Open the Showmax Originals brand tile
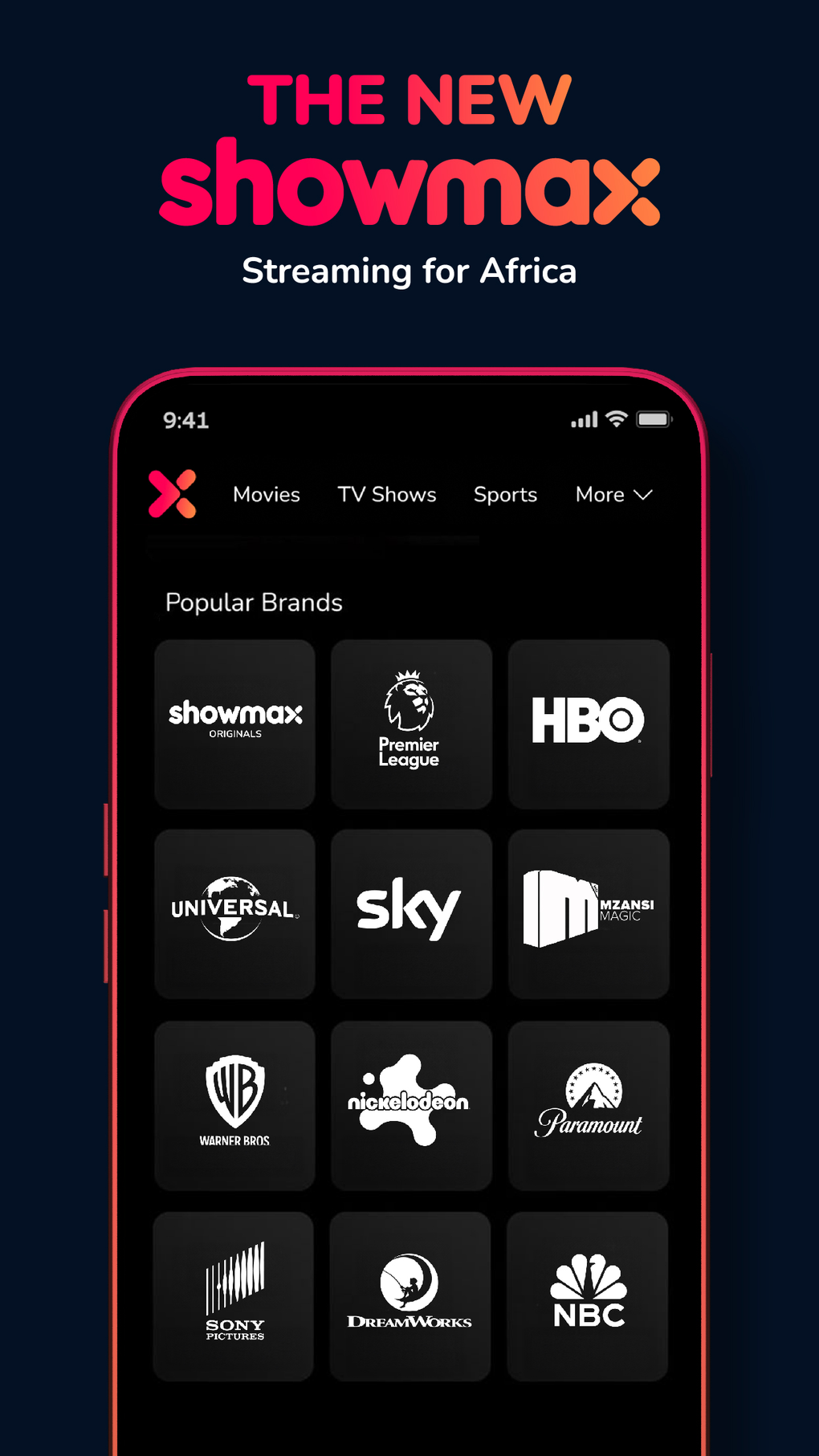 [234, 722]
